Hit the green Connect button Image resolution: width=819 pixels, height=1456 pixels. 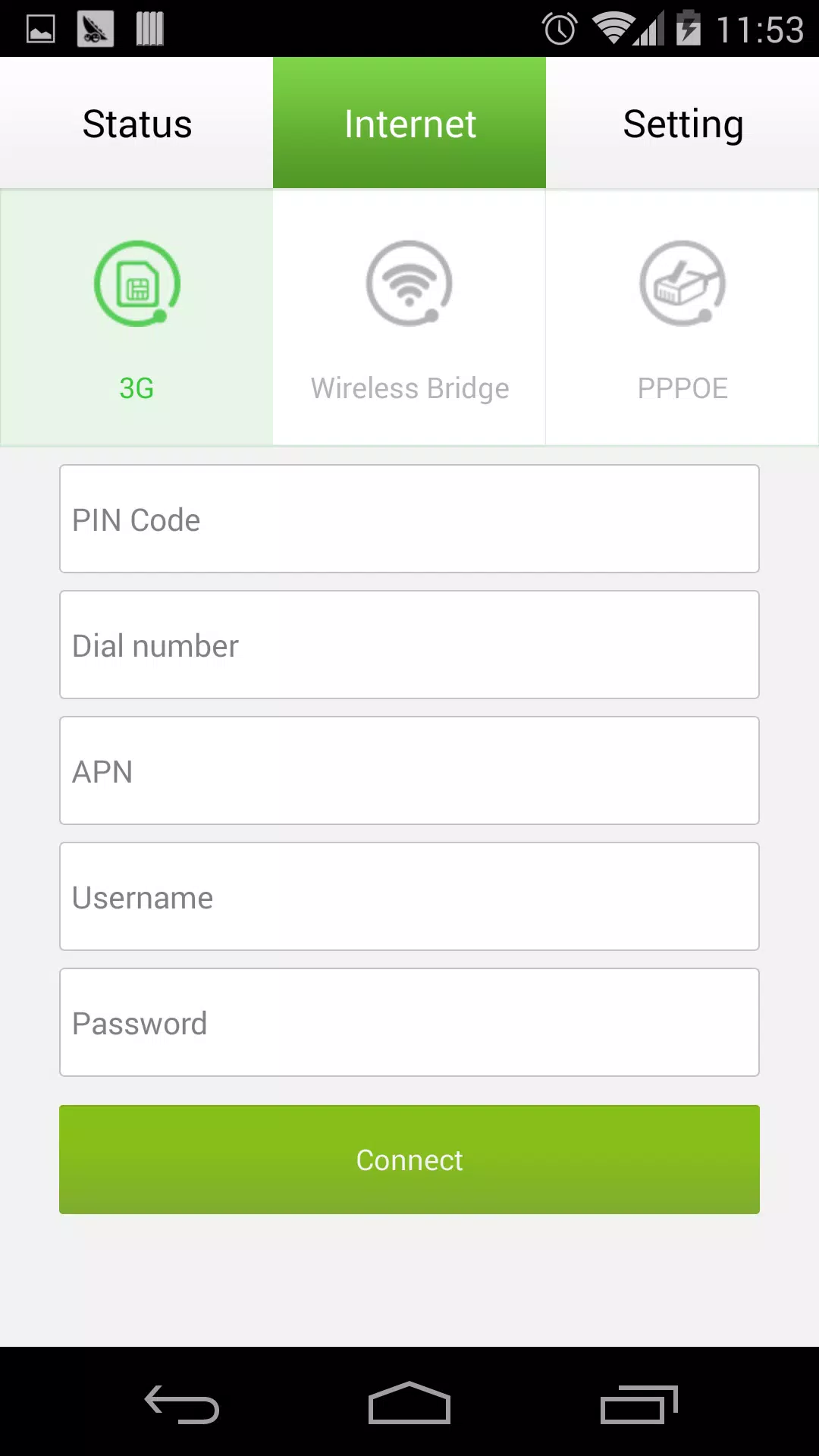[x=409, y=1159]
